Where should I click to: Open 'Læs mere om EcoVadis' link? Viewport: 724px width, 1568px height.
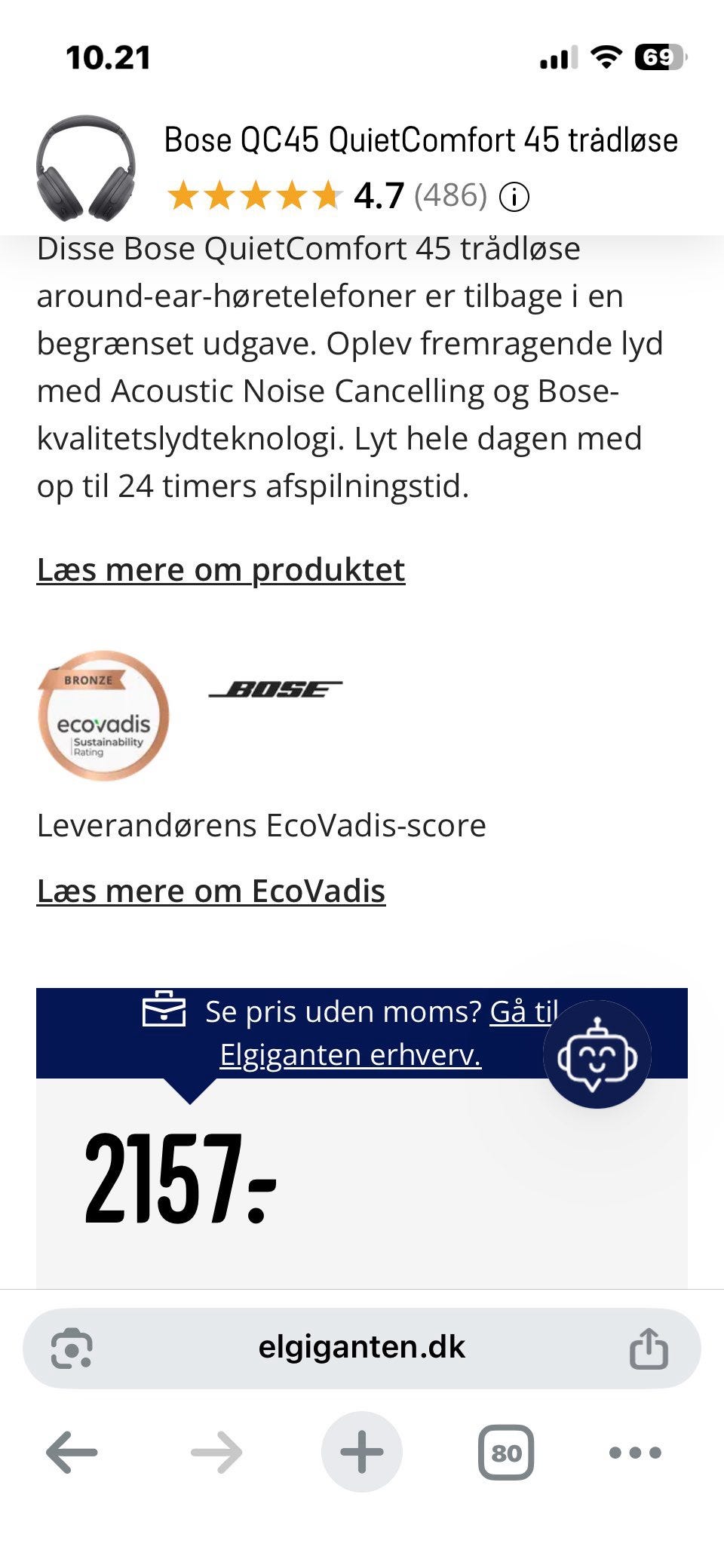[x=212, y=891]
